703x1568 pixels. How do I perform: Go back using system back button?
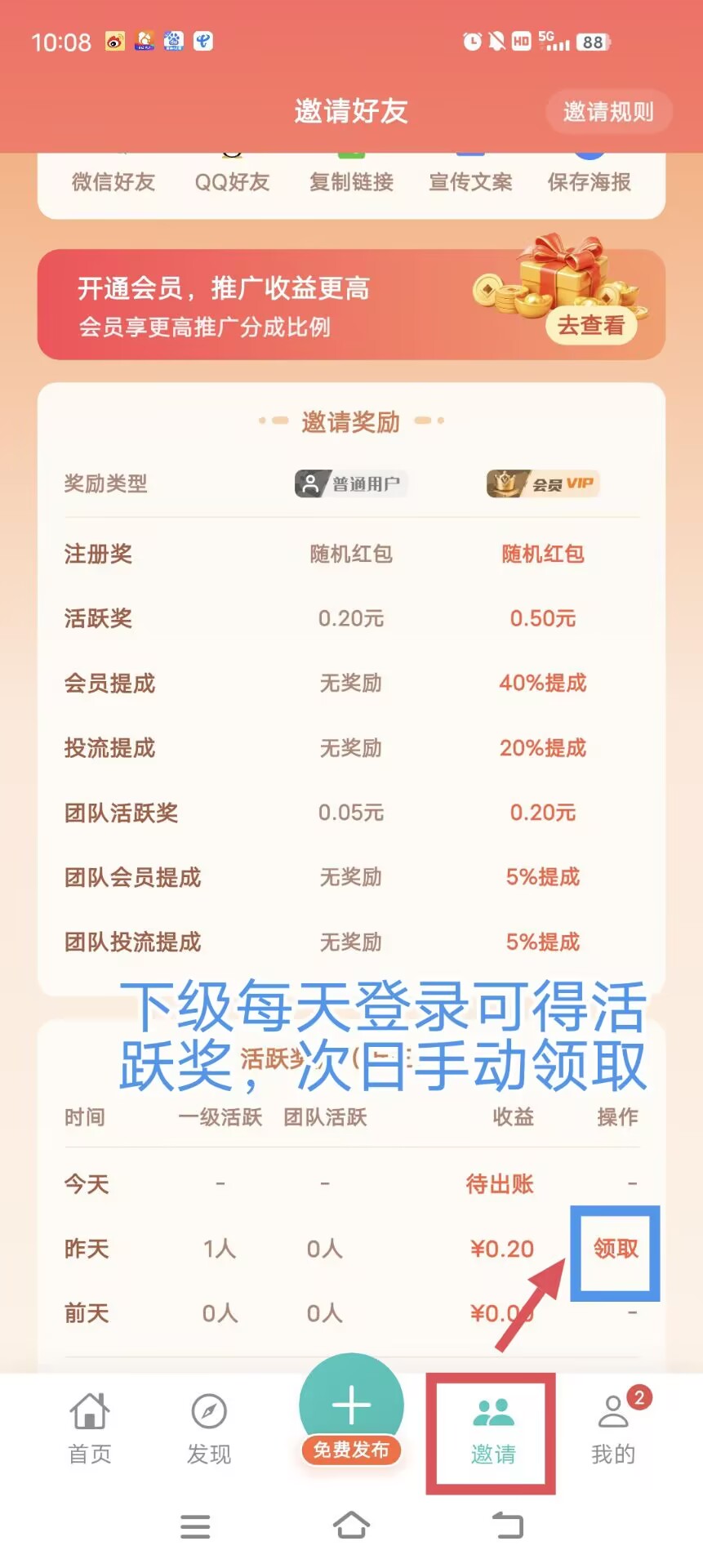(x=508, y=1526)
